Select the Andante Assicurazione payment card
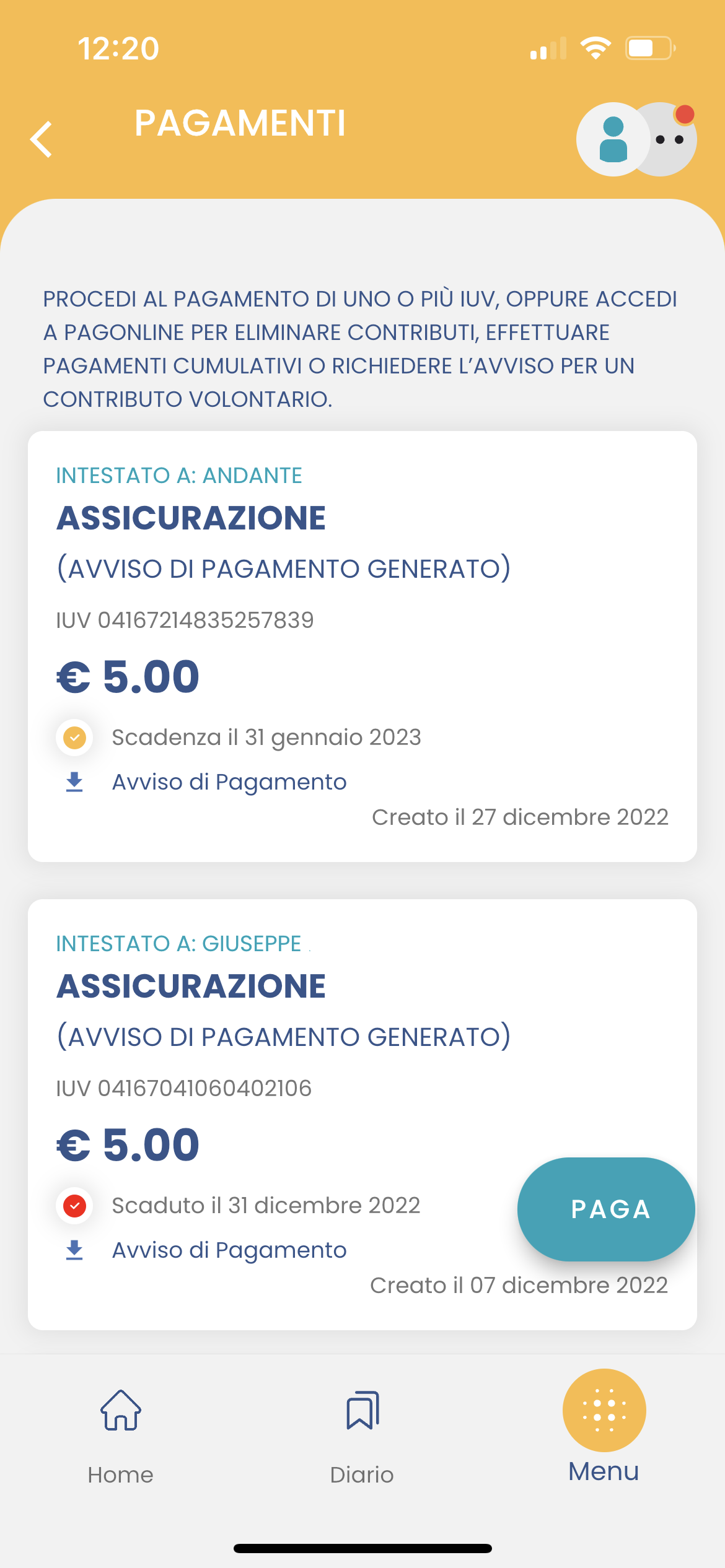725x1568 pixels. coord(362,646)
